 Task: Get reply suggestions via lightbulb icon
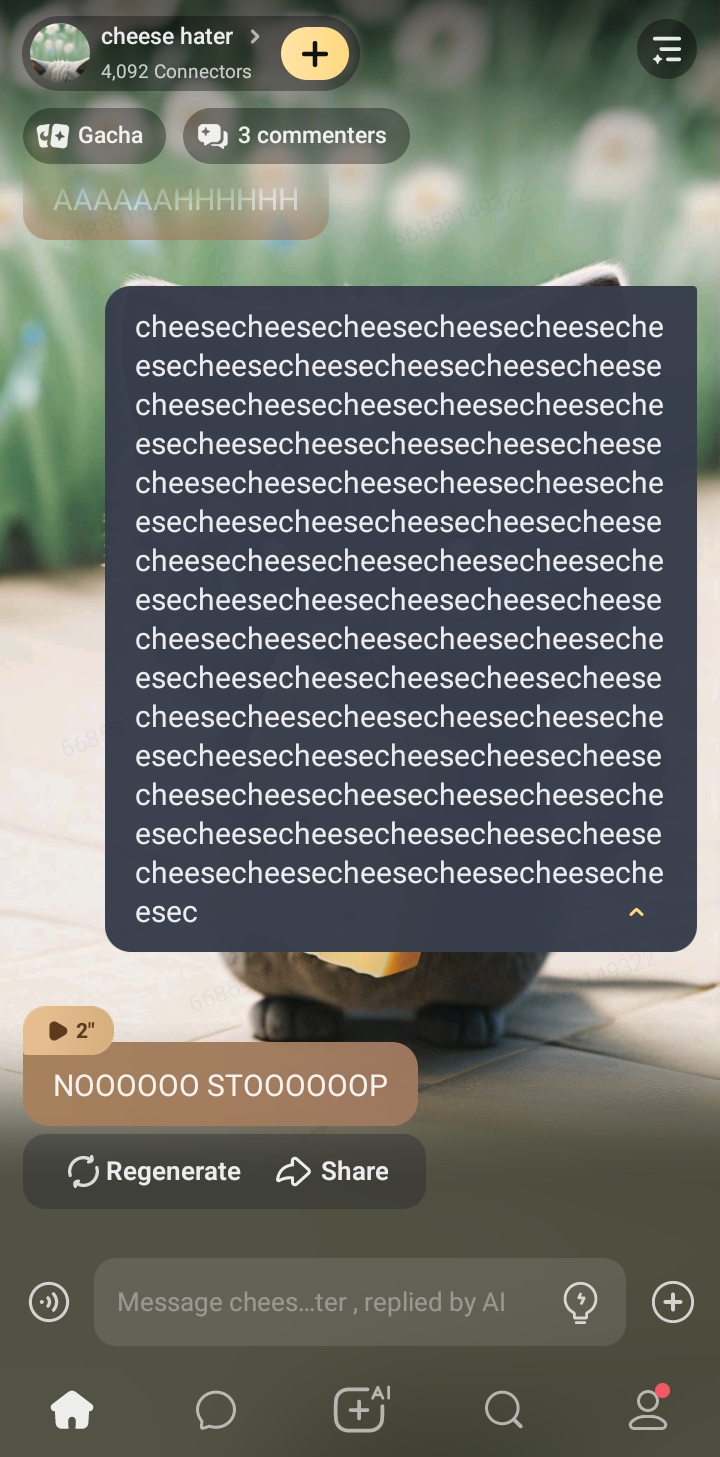coord(581,1302)
